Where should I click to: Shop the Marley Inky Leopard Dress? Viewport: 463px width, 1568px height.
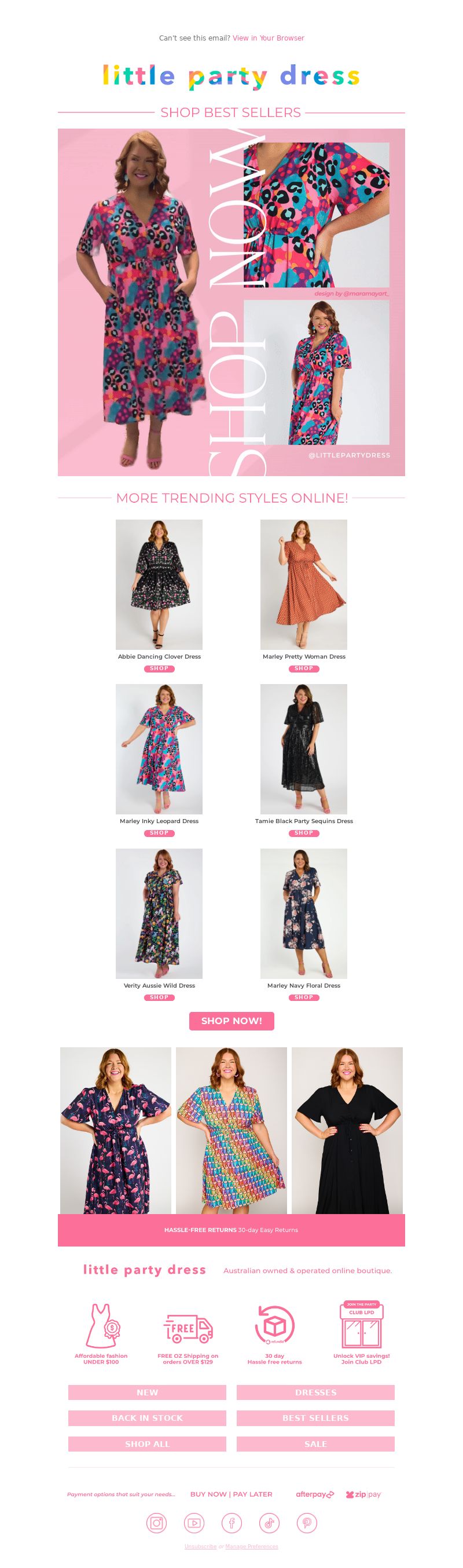159,833
